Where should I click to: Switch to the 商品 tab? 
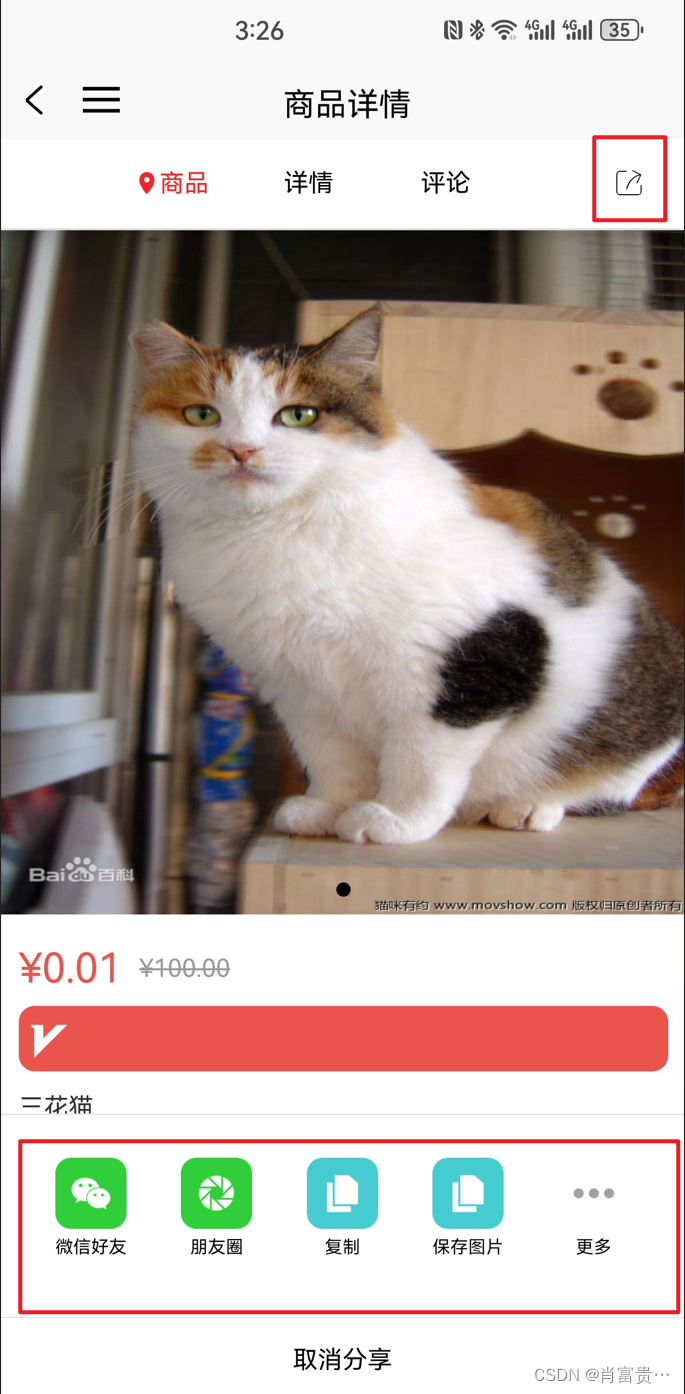pos(174,183)
